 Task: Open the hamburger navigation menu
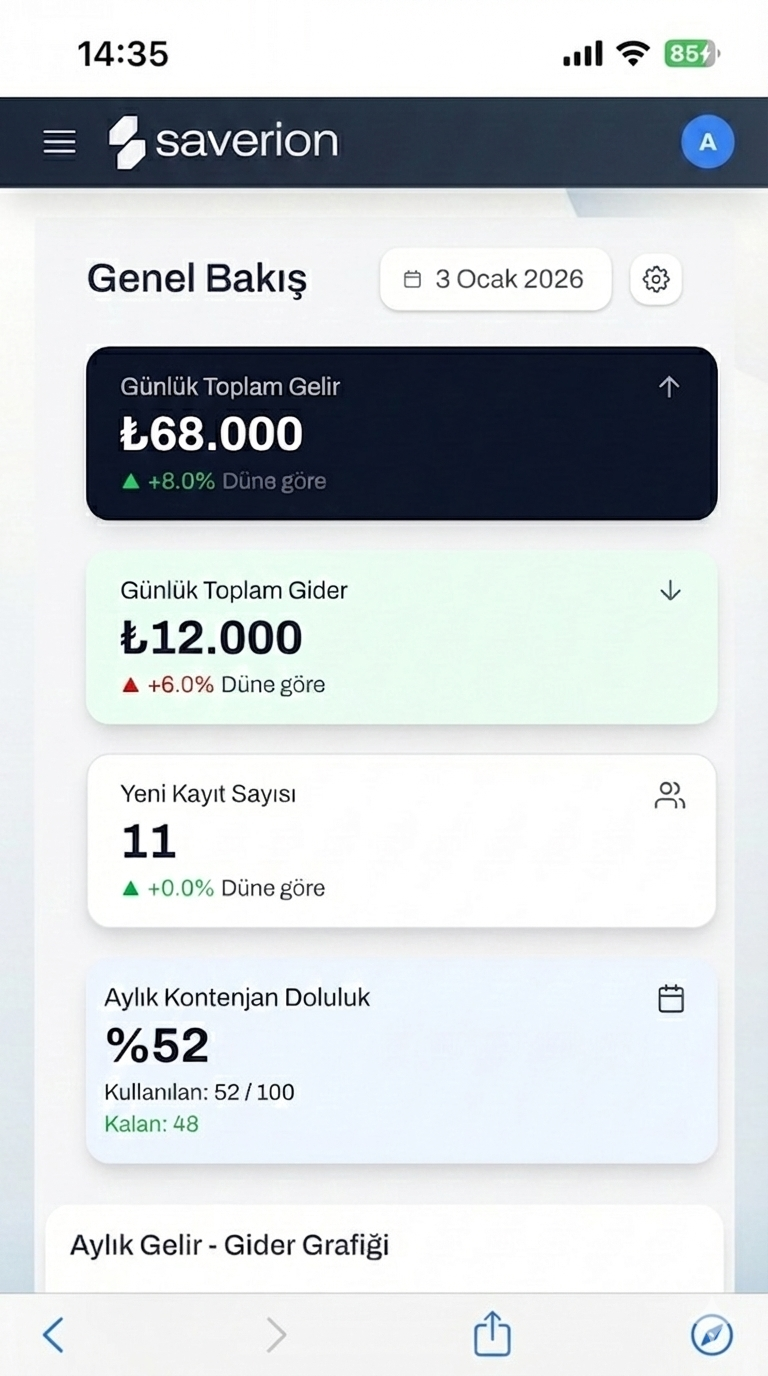click(x=59, y=142)
